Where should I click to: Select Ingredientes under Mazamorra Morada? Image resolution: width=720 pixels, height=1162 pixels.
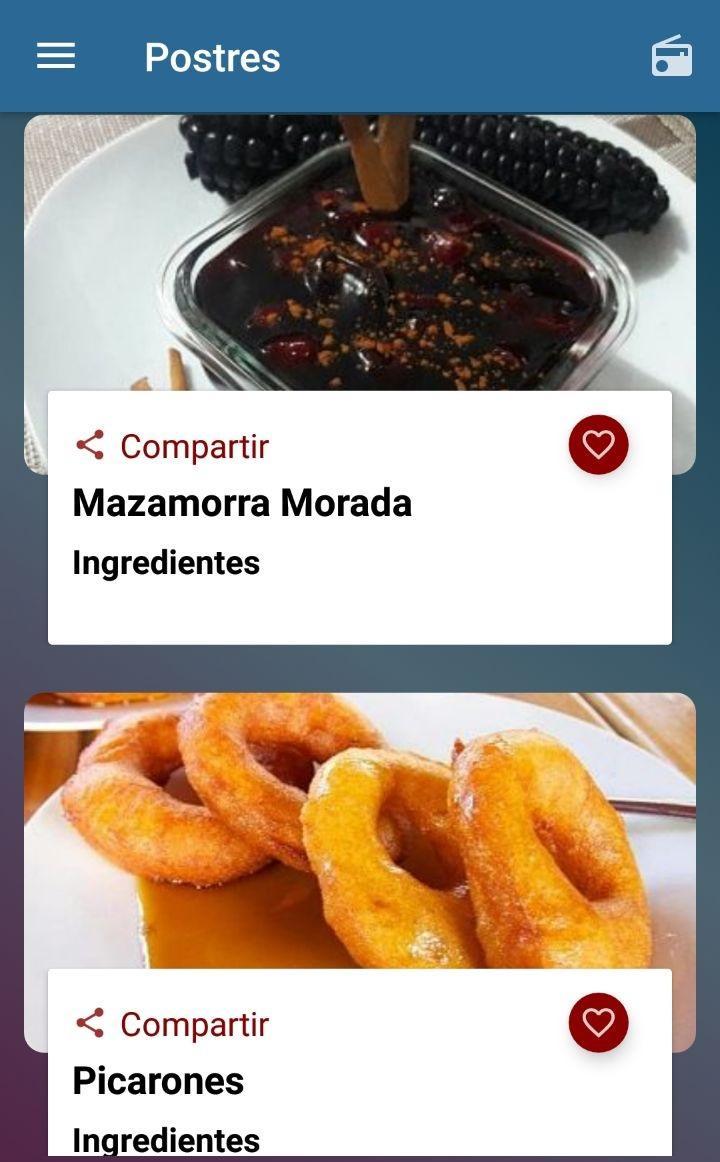(165, 562)
